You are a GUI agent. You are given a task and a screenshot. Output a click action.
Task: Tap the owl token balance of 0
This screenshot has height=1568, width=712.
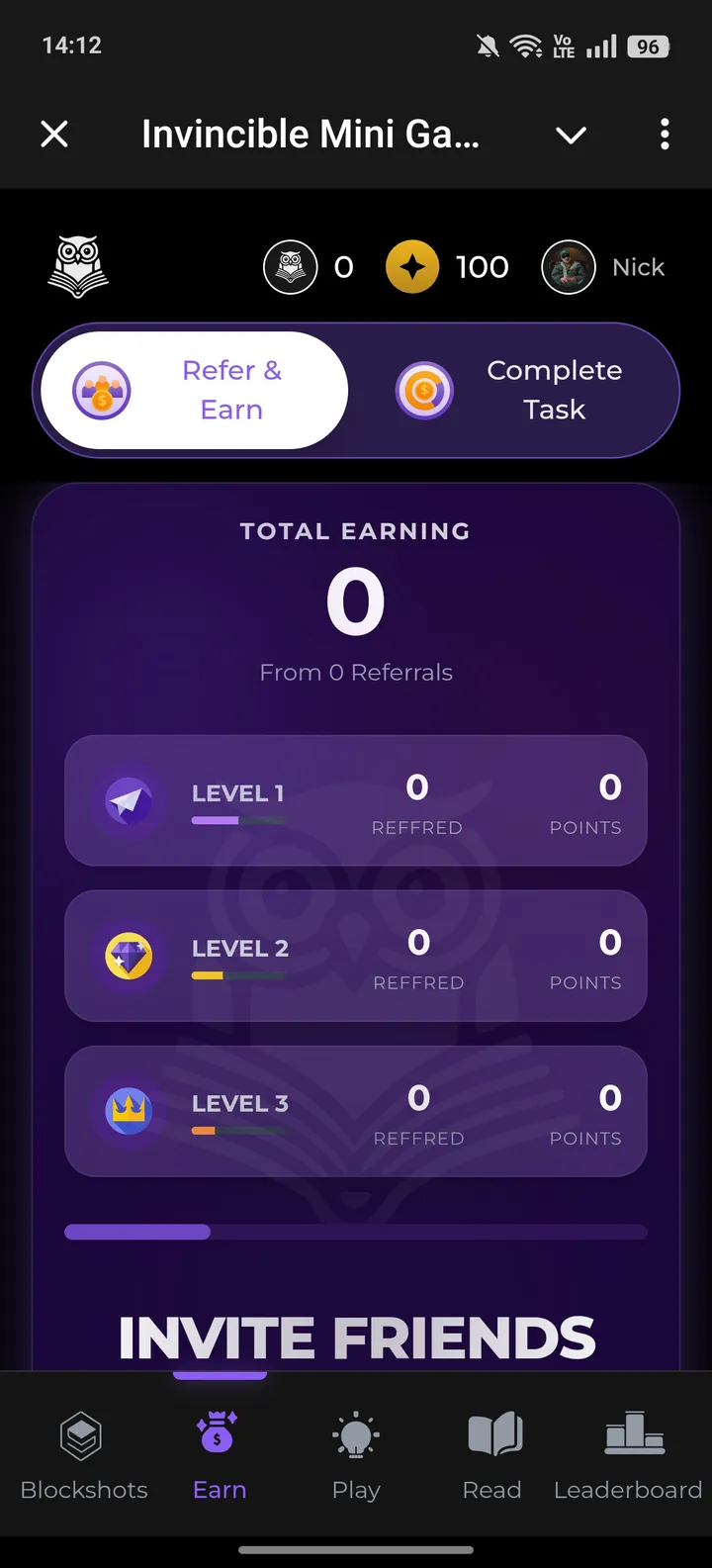tap(309, 267)
